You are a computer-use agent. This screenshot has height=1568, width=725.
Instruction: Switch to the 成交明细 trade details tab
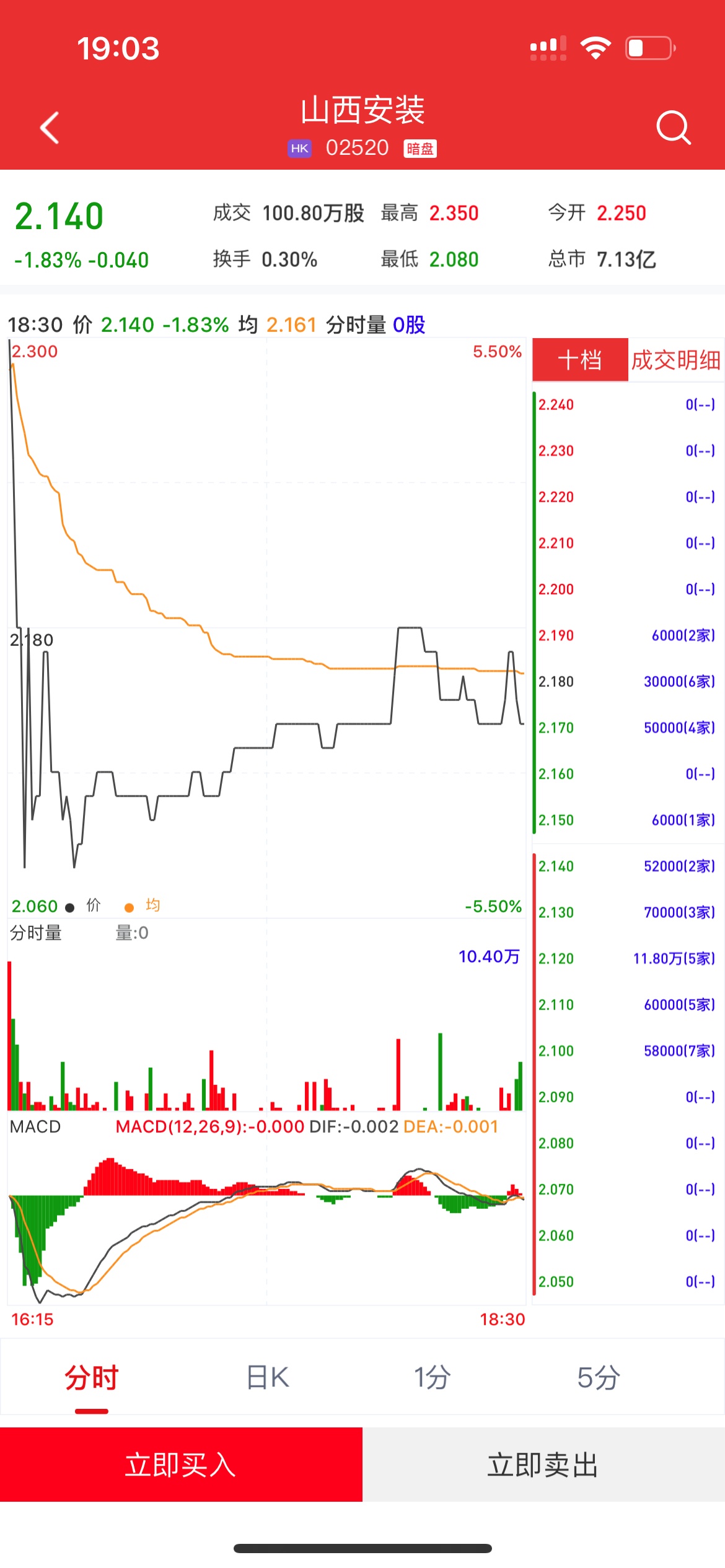point(675,360)
